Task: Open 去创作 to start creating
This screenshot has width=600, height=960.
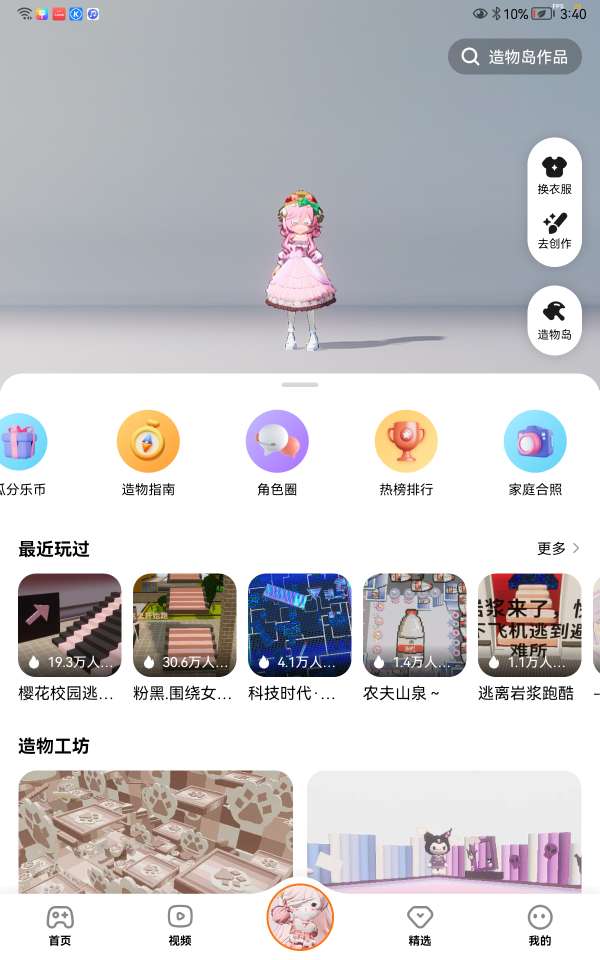Action: point(554,231)
